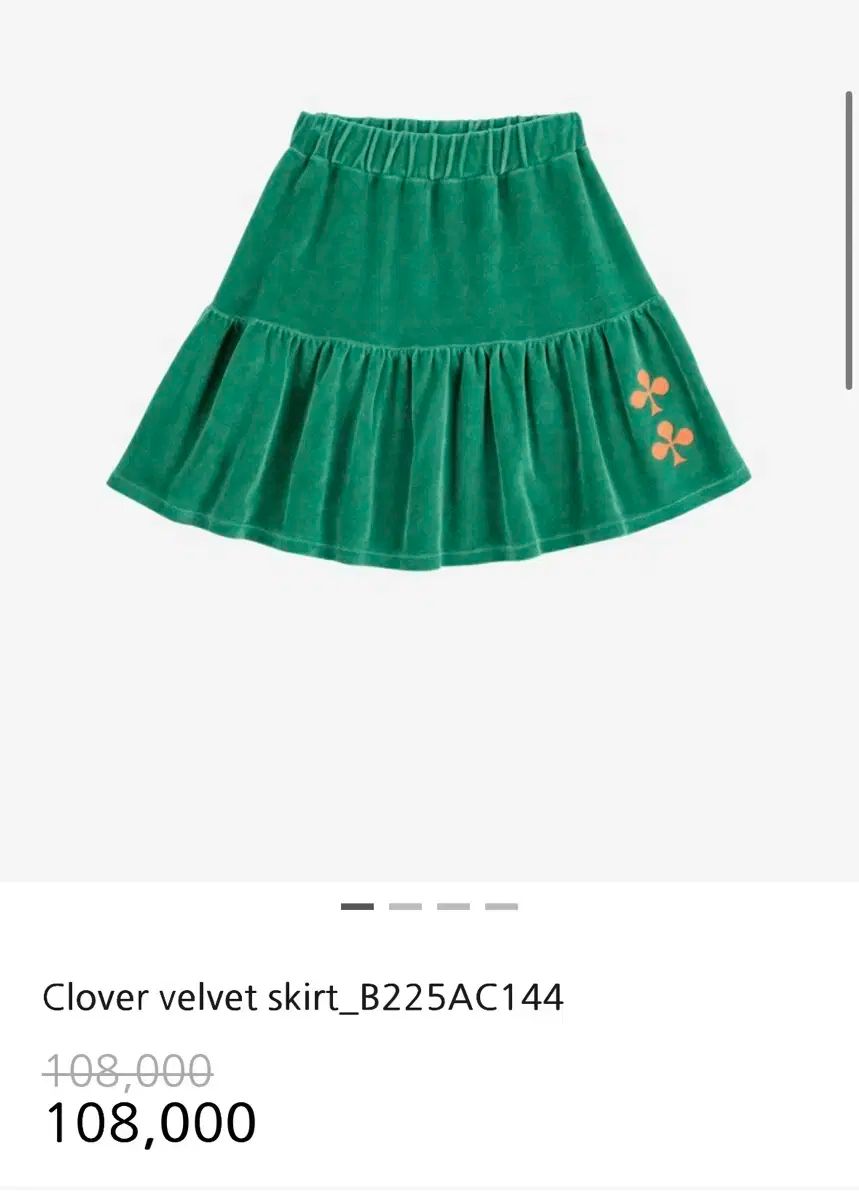
Task: Jump to the second image indicator dot
Action: pos(405,907)
